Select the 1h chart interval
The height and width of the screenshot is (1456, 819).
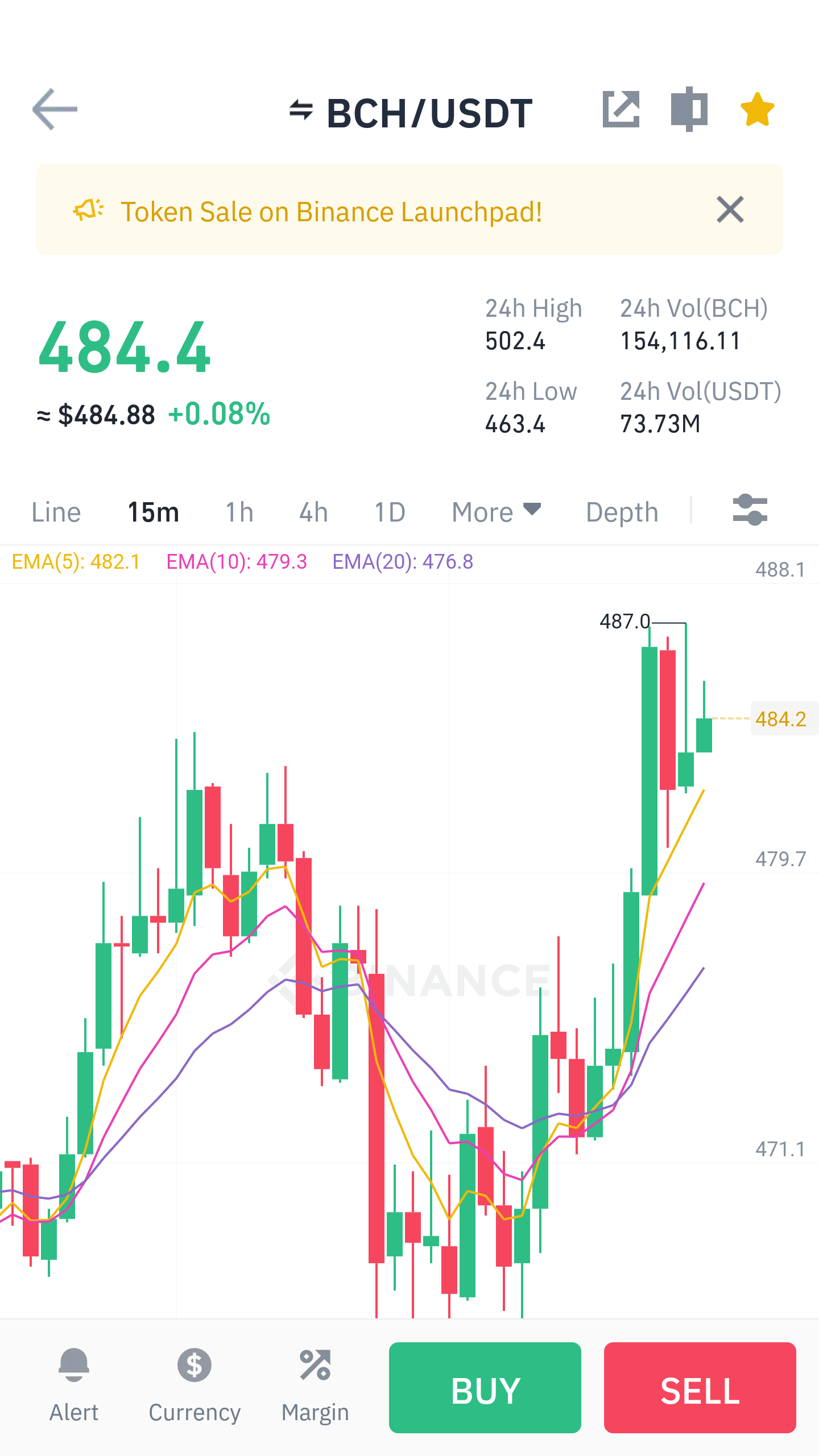(239, 512)
